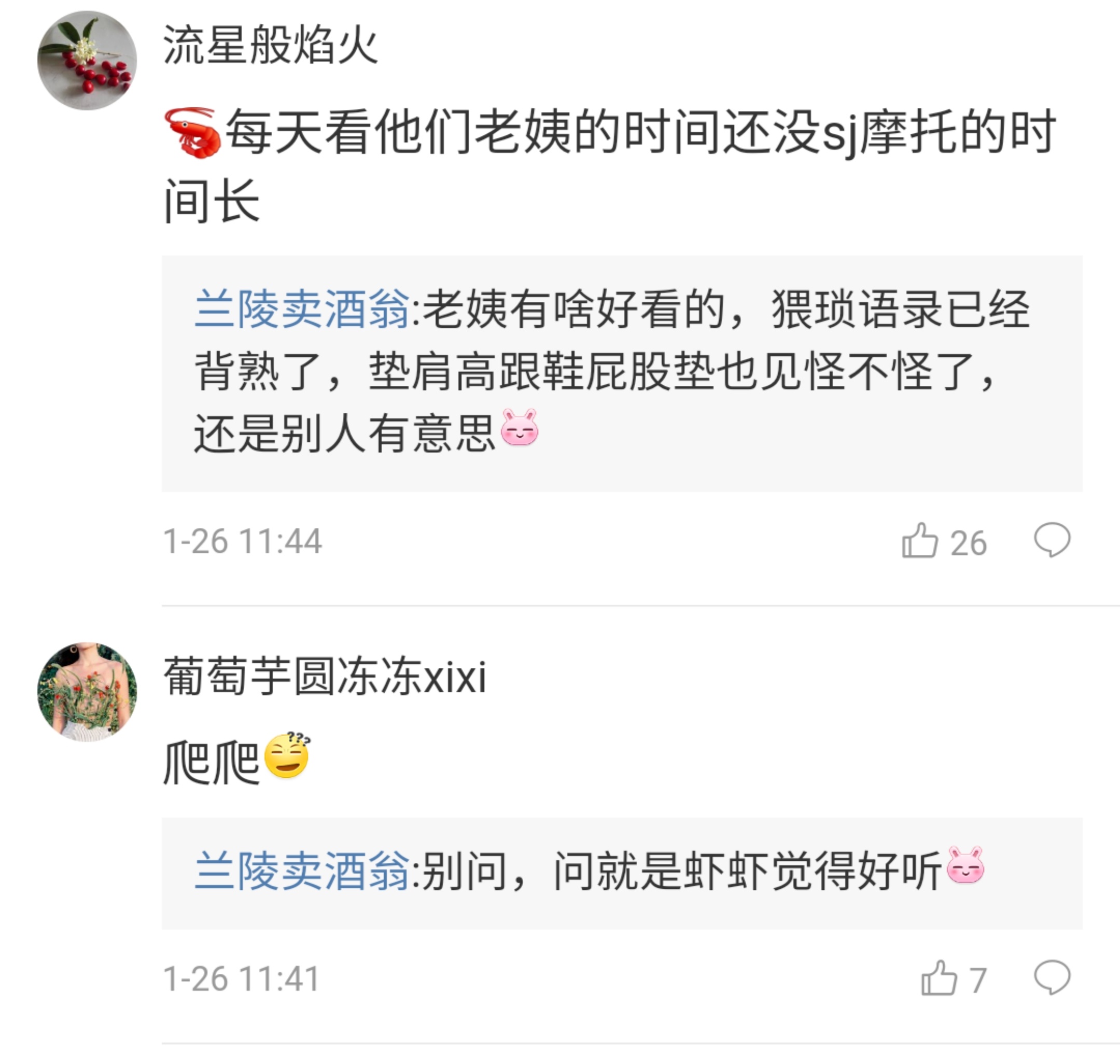Reply to 葡萄芋圆冻冻xixi's comment
This screenshot has width=1120, height=1064.
1052,977
